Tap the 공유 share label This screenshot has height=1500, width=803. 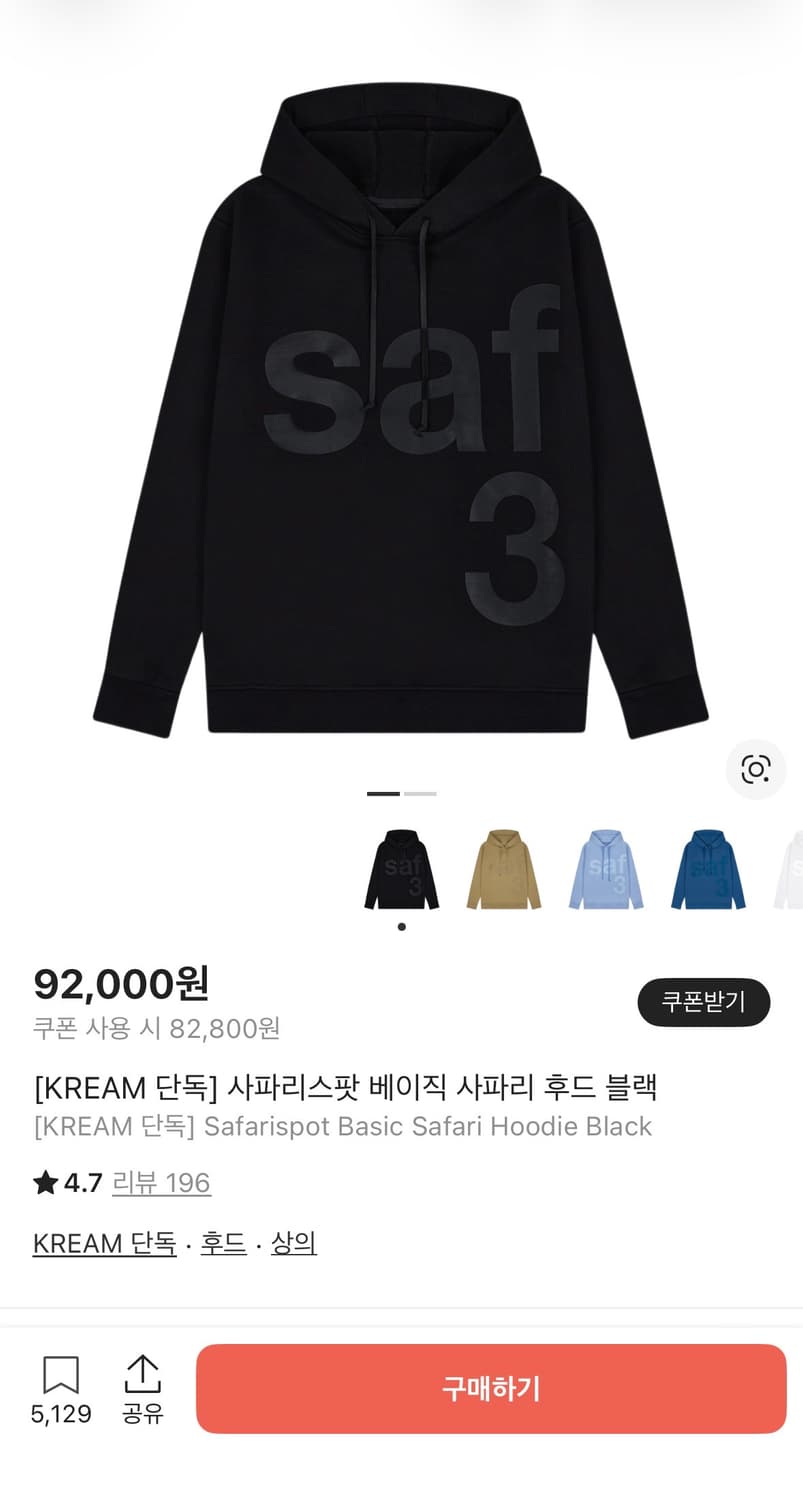143,1415
